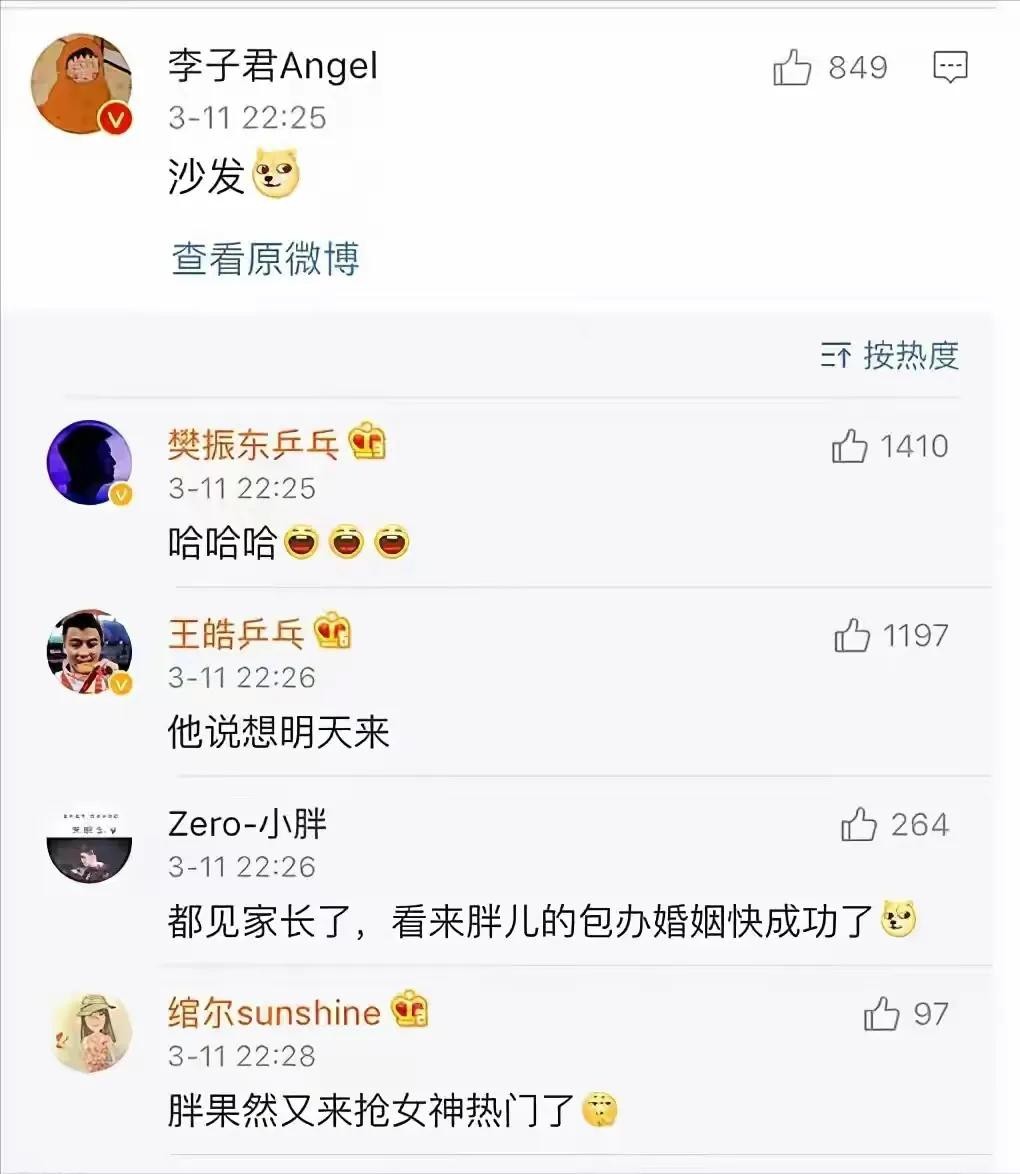The width and height of the screenshot is (1020, 1174).
Task: Like 樊振东乒乓's reply
Action: point(849,447)
